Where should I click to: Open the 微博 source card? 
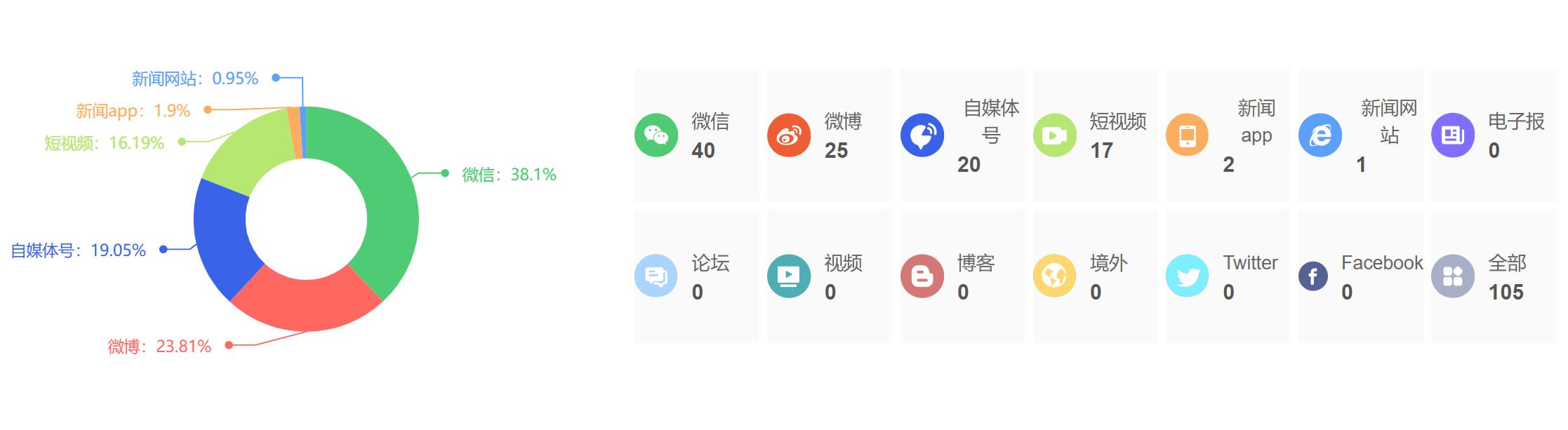coord(829,135)
